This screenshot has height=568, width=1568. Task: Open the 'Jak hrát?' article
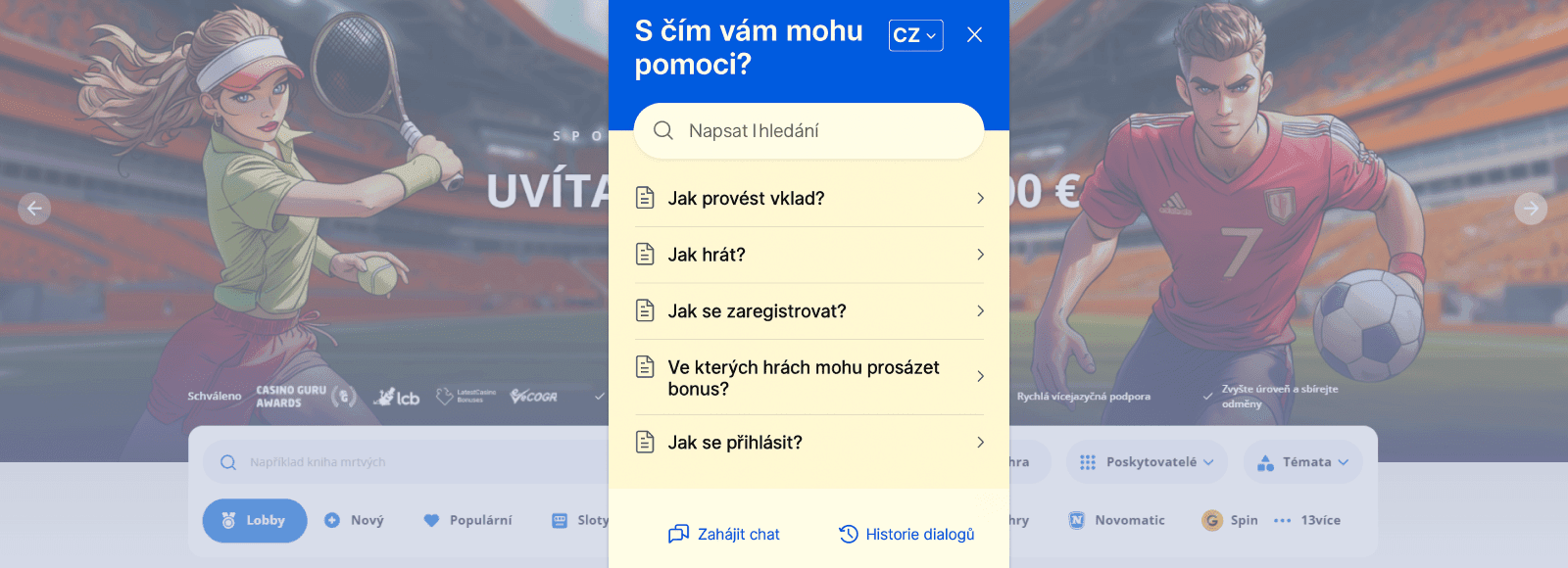coord(808,255)
